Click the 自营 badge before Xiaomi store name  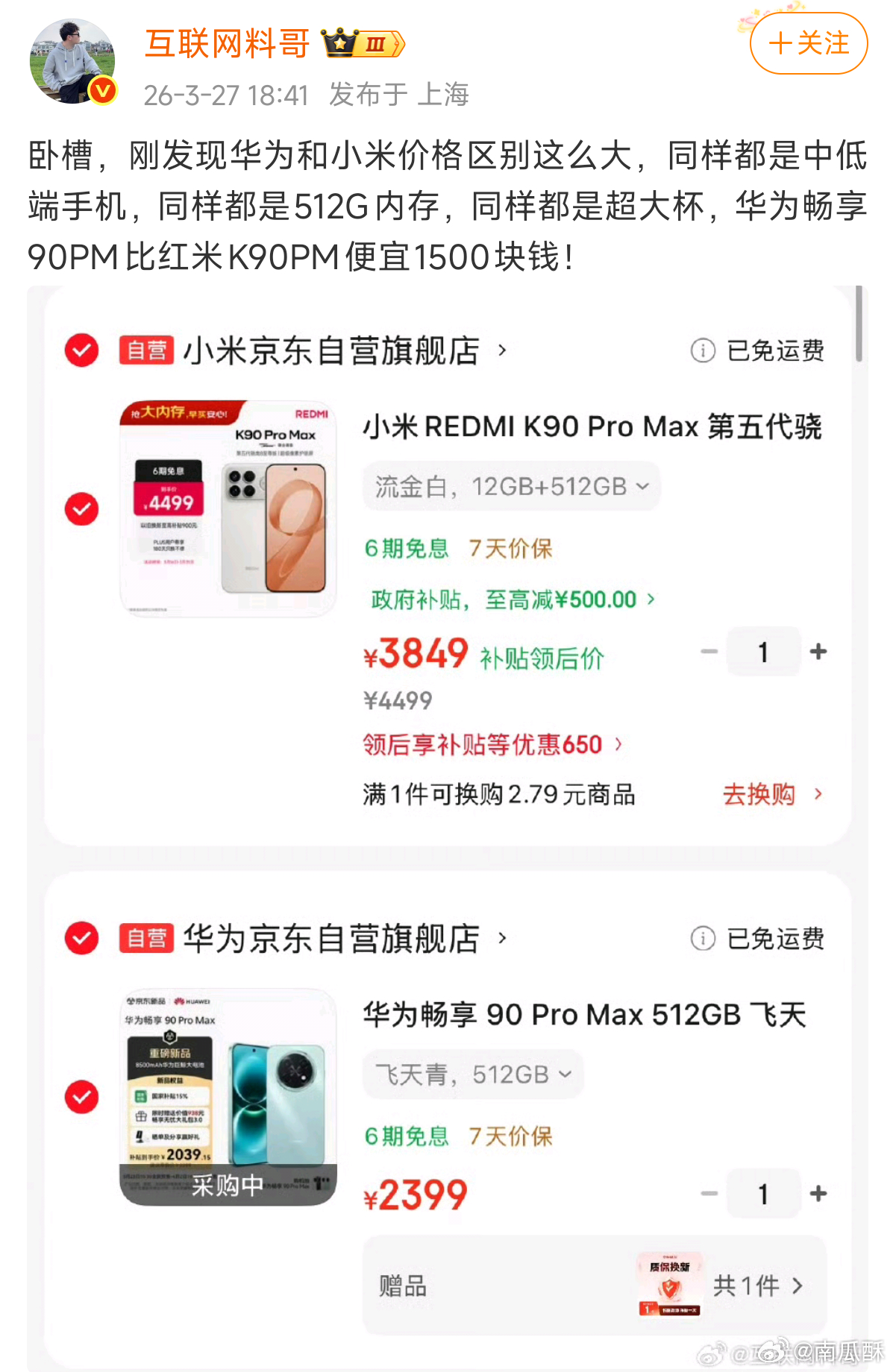tap(146, 350)
